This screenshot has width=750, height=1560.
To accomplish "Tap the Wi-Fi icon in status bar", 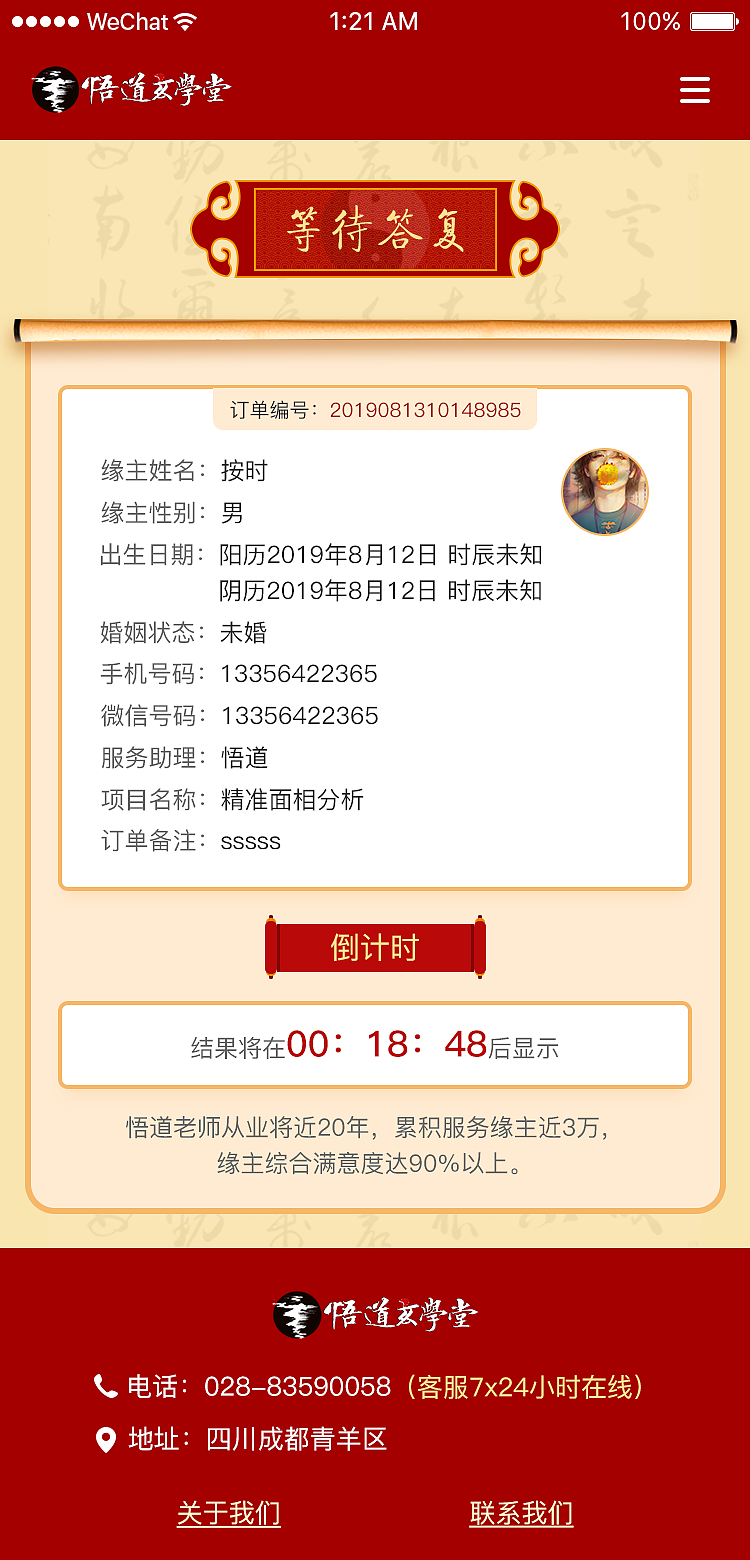I will click(183, 20).
